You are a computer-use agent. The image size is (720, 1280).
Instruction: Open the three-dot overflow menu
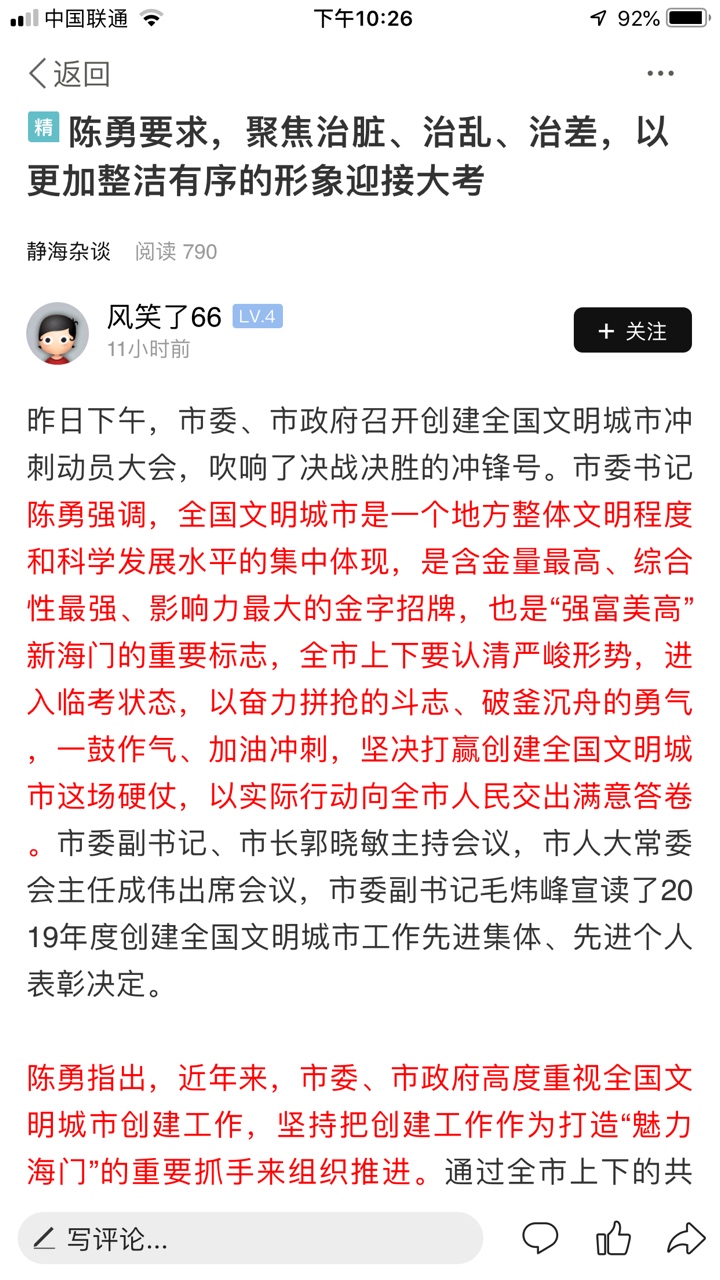(x=660, y=73)
